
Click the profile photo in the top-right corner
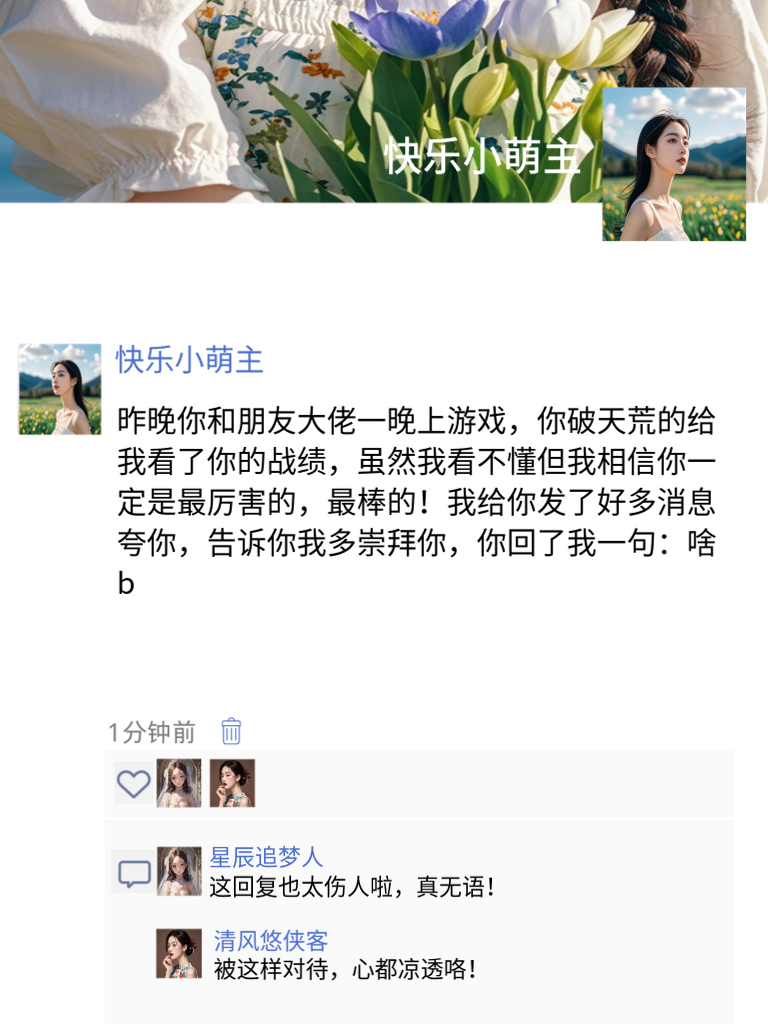pyautogui.click(x=675, y=162)
